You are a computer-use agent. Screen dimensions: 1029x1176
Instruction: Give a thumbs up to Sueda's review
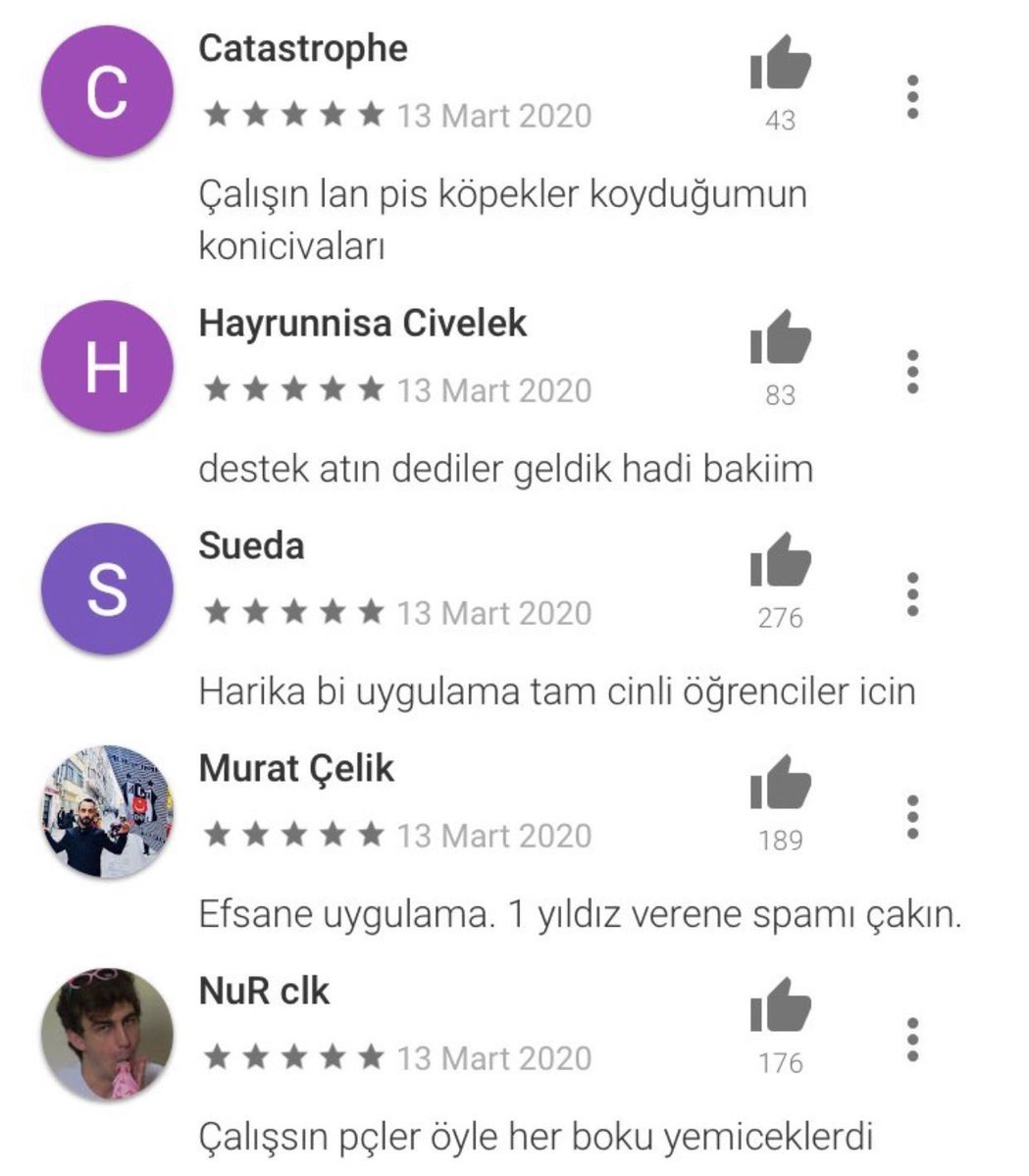pos(781,562)
